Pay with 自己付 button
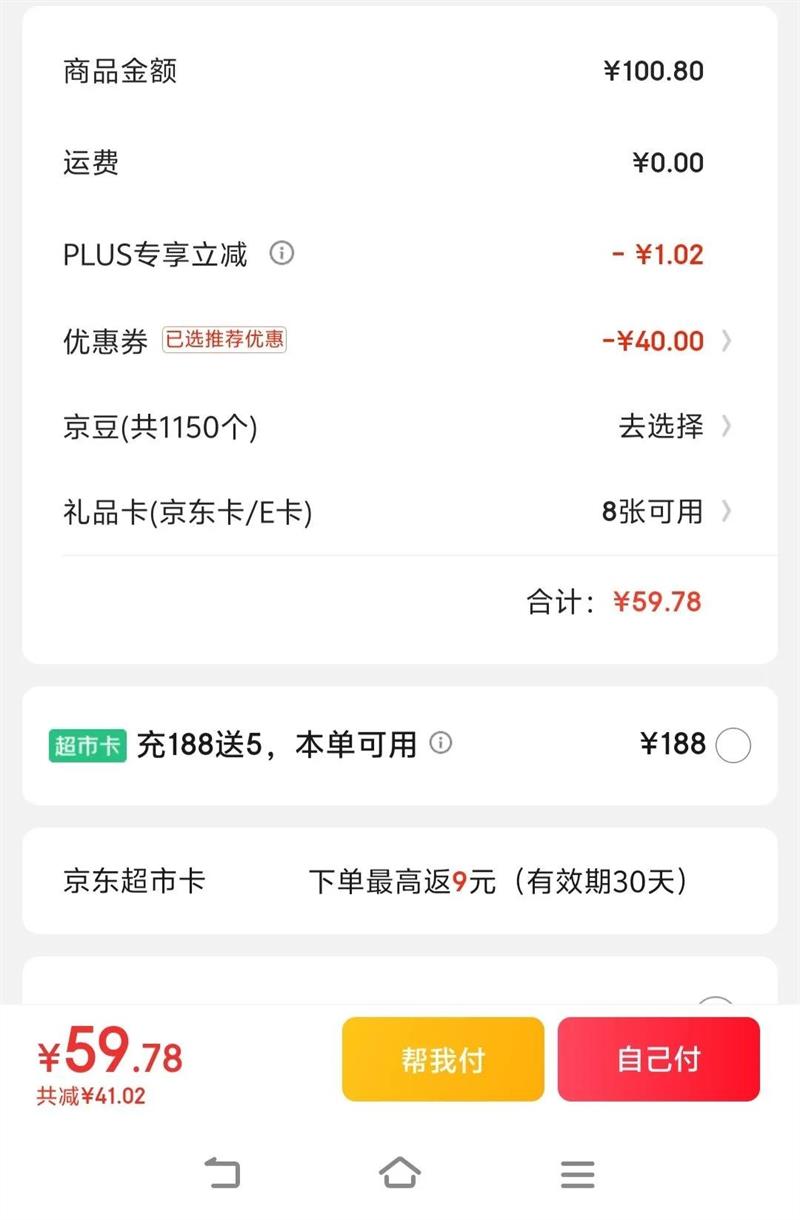 [x=659, y=1059]
